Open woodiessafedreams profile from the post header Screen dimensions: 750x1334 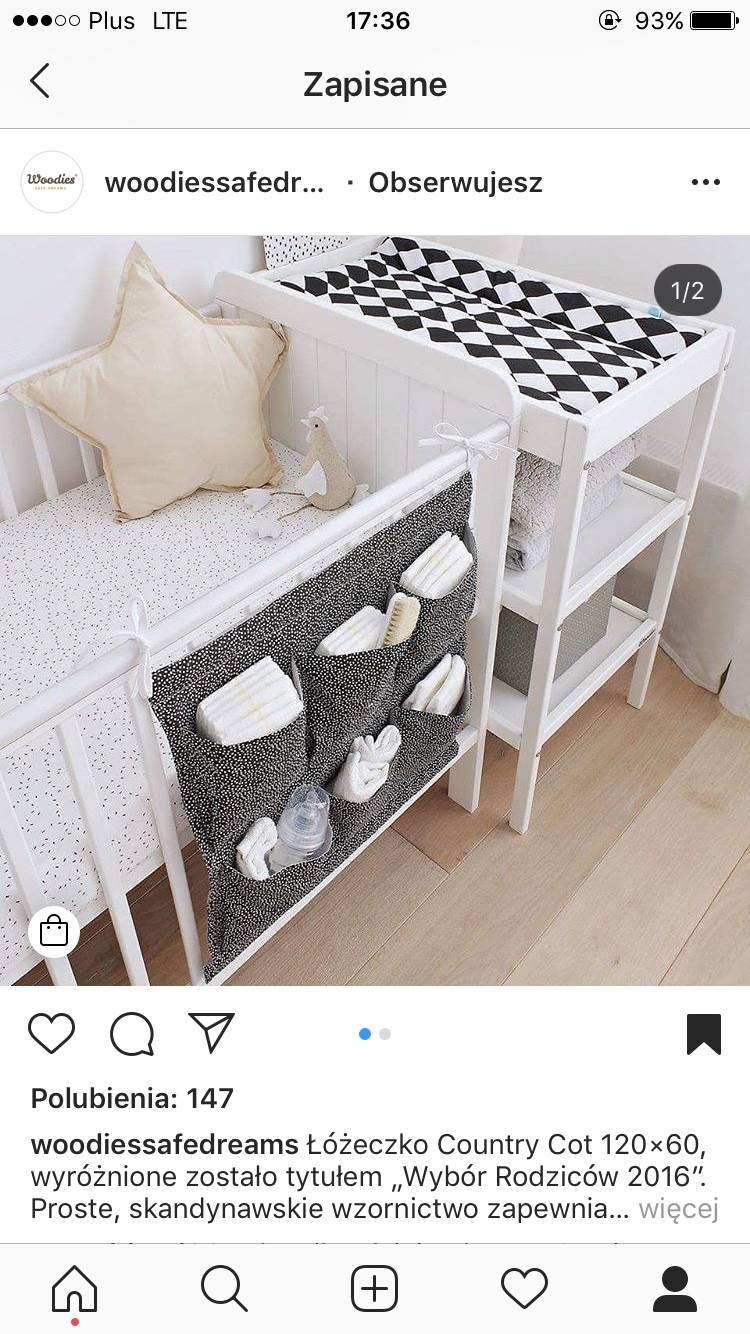tap(214, 183)
